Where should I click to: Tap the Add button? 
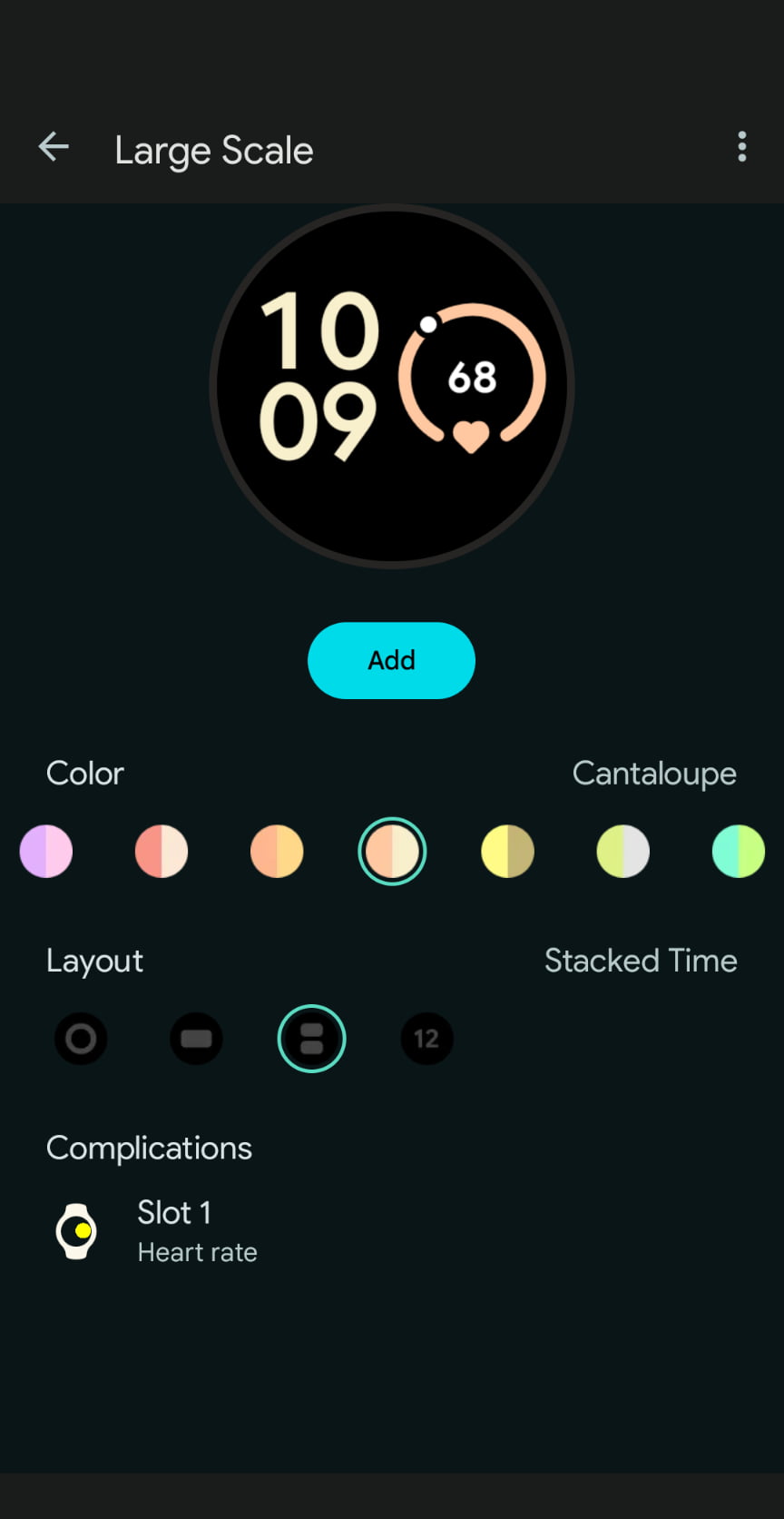(x=391, y=660)
